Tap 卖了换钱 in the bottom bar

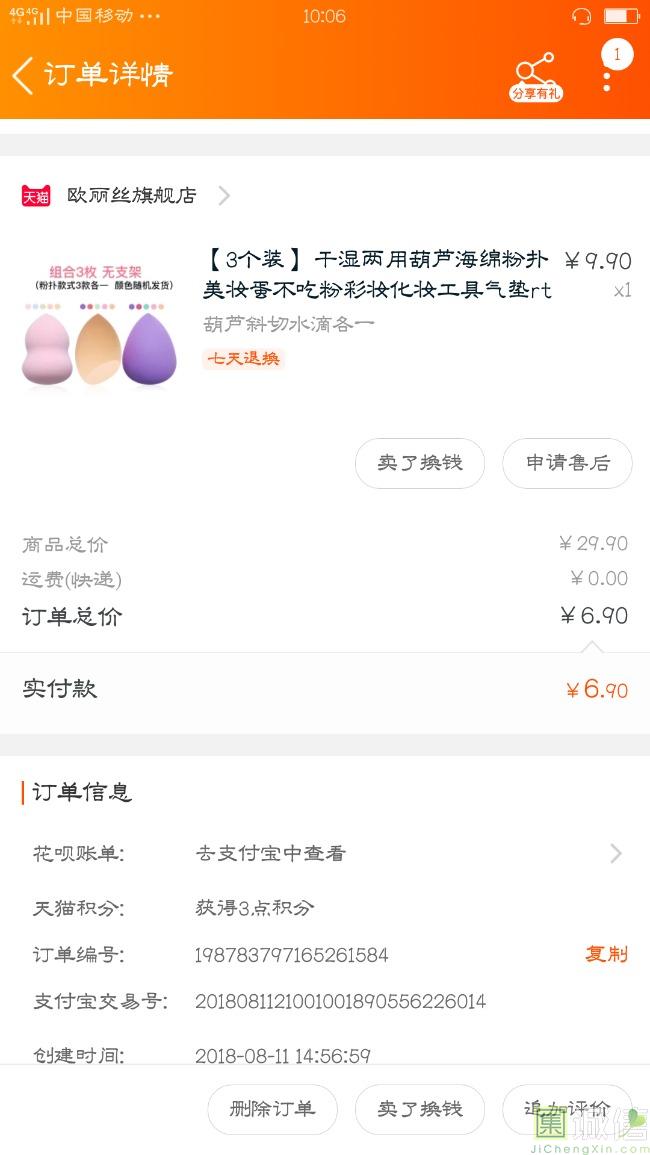420,1109
